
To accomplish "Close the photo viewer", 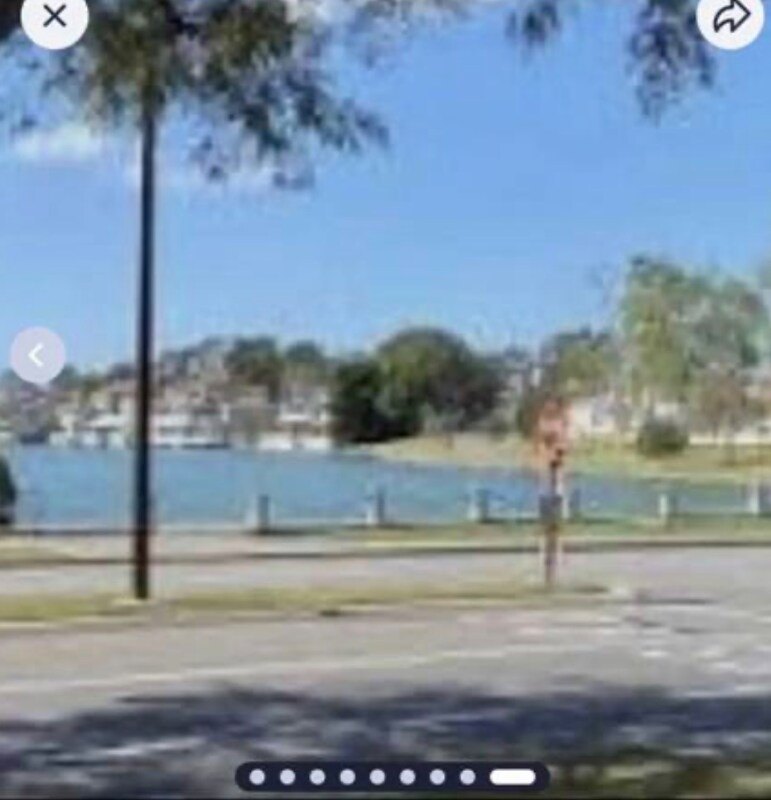I will [55, 16].
